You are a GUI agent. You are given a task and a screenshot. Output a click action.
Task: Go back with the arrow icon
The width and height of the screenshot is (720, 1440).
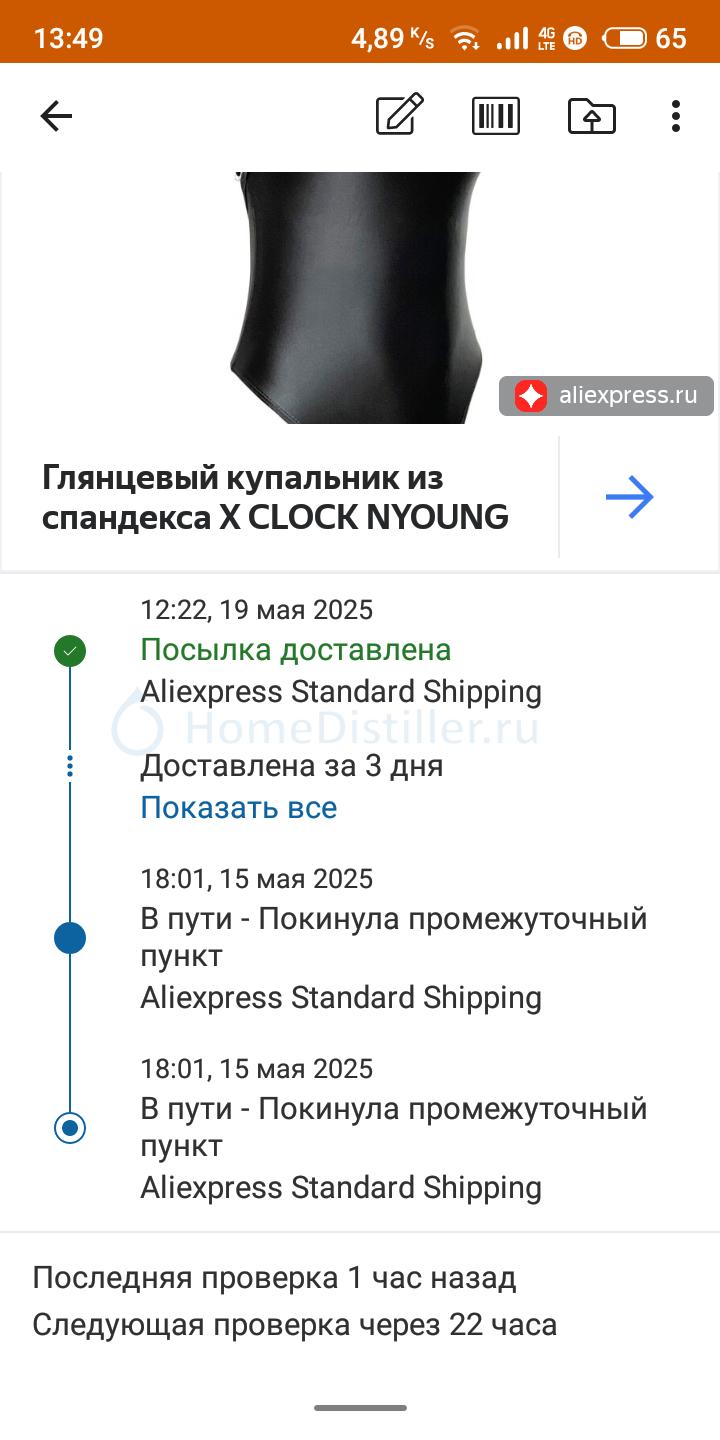click(x=56, y=117)
